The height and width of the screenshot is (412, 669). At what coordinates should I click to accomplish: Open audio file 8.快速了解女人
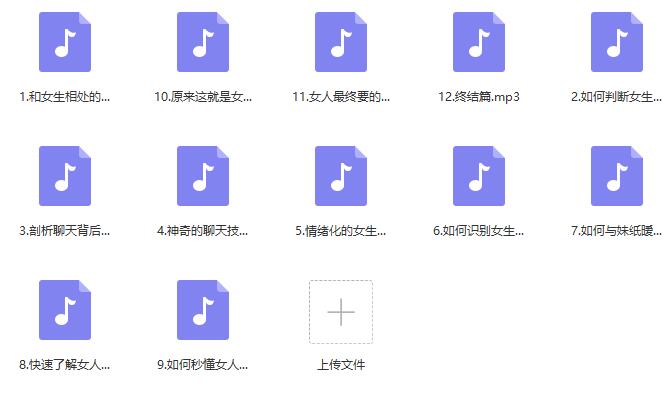tap(64, 311)
